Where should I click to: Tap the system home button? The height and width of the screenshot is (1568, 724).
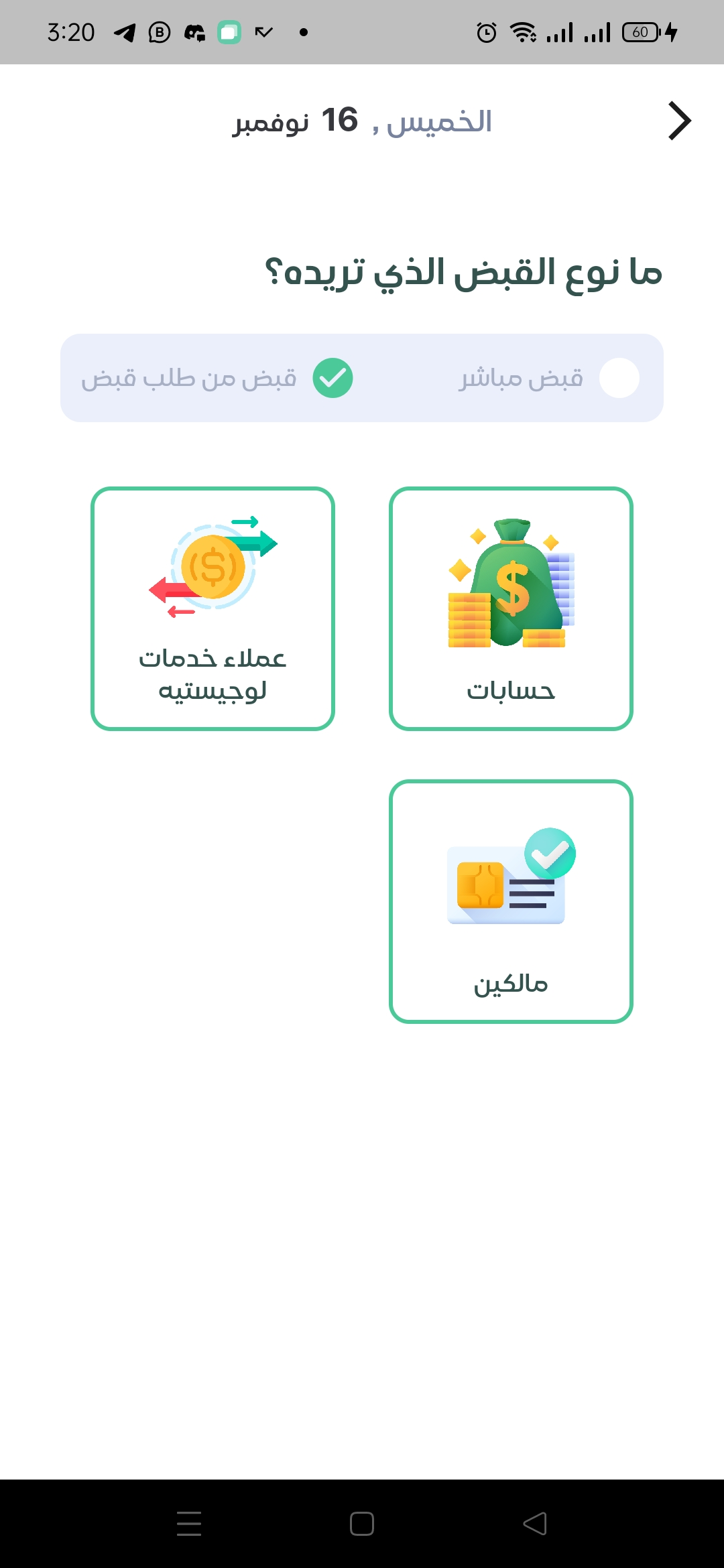pyautogui.click(x=362, y=1523)
